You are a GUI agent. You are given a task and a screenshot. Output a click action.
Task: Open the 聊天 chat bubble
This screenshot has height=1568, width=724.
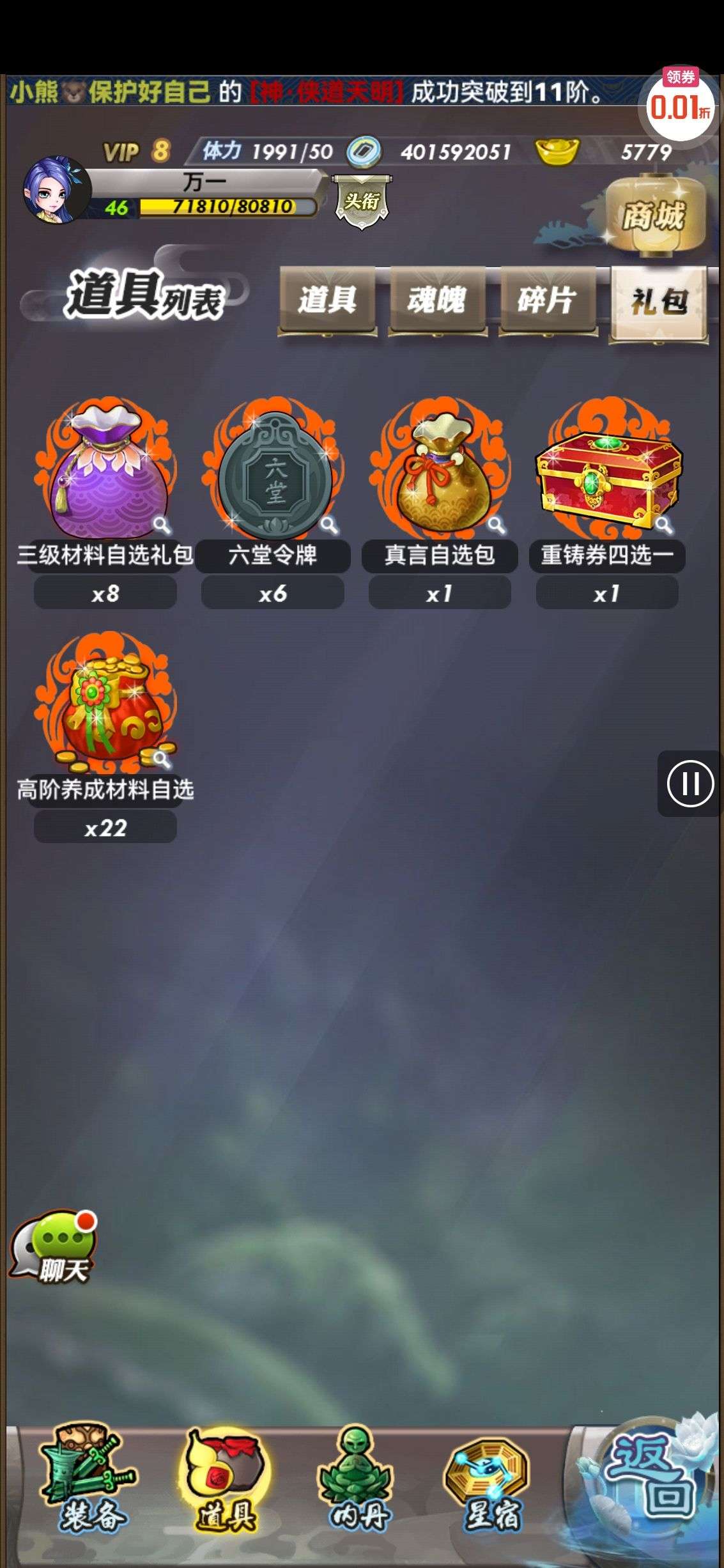click(x=54, y=1247)
